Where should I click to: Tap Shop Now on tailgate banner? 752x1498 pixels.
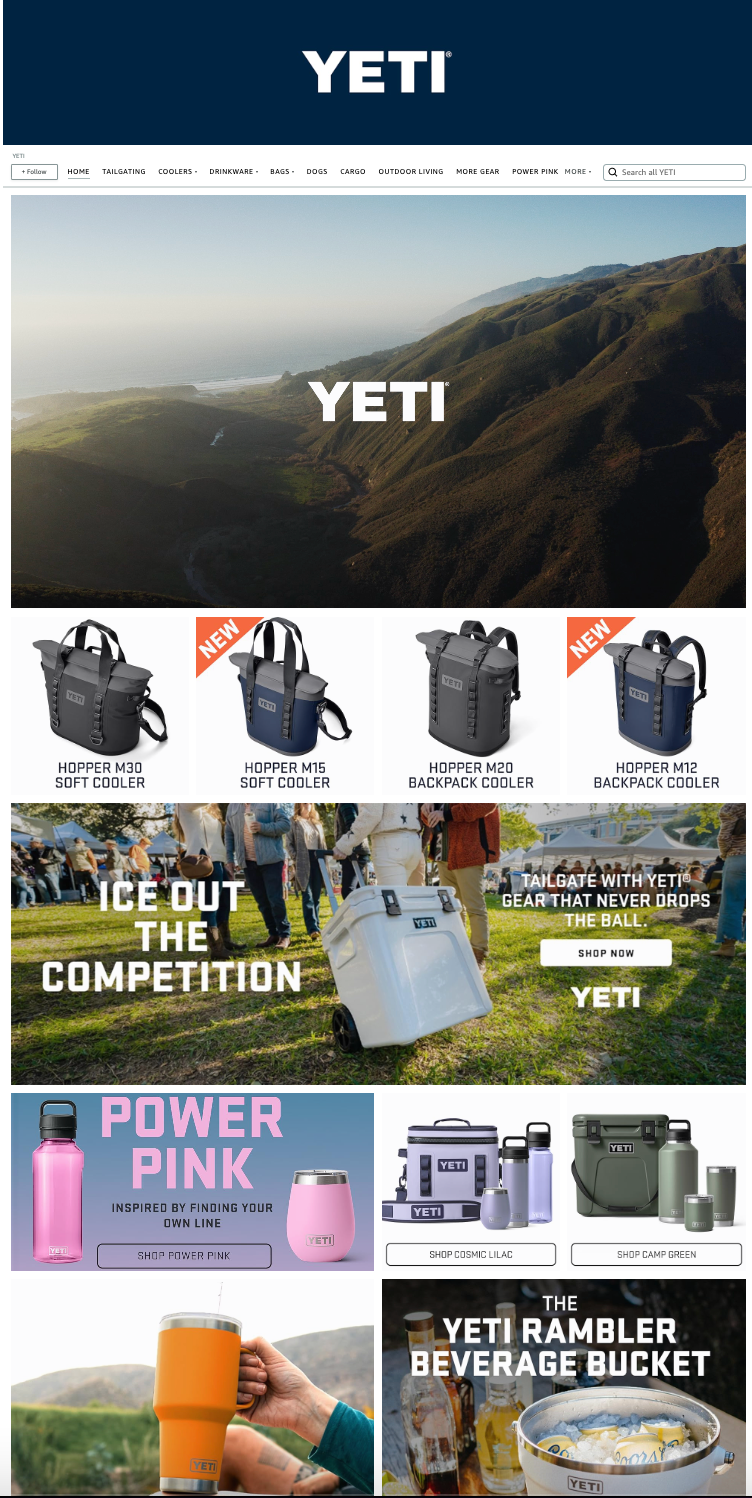606,953
